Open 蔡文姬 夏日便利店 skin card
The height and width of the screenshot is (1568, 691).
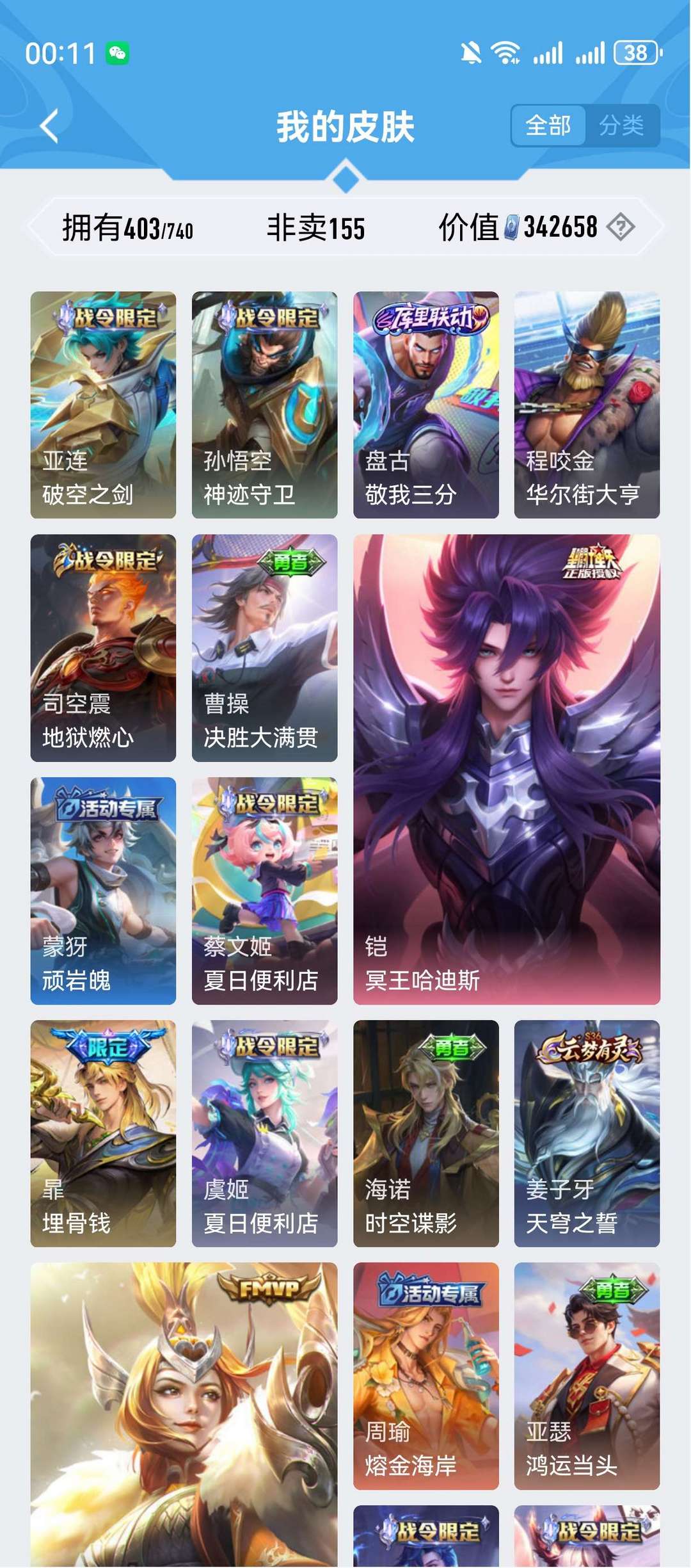[264, 890]
